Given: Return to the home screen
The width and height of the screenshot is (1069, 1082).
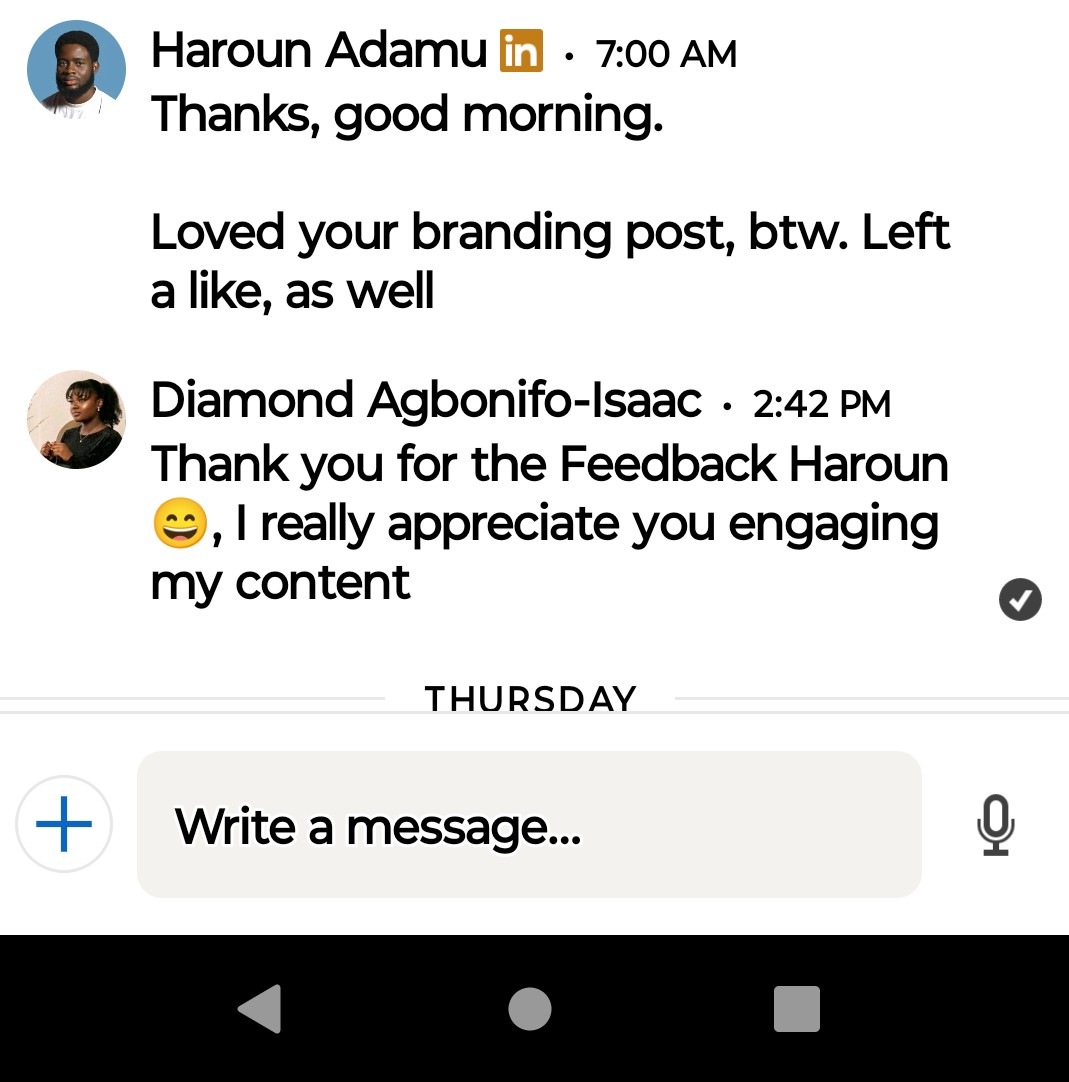Looking at the screenshot, I should click(530, 1008).
